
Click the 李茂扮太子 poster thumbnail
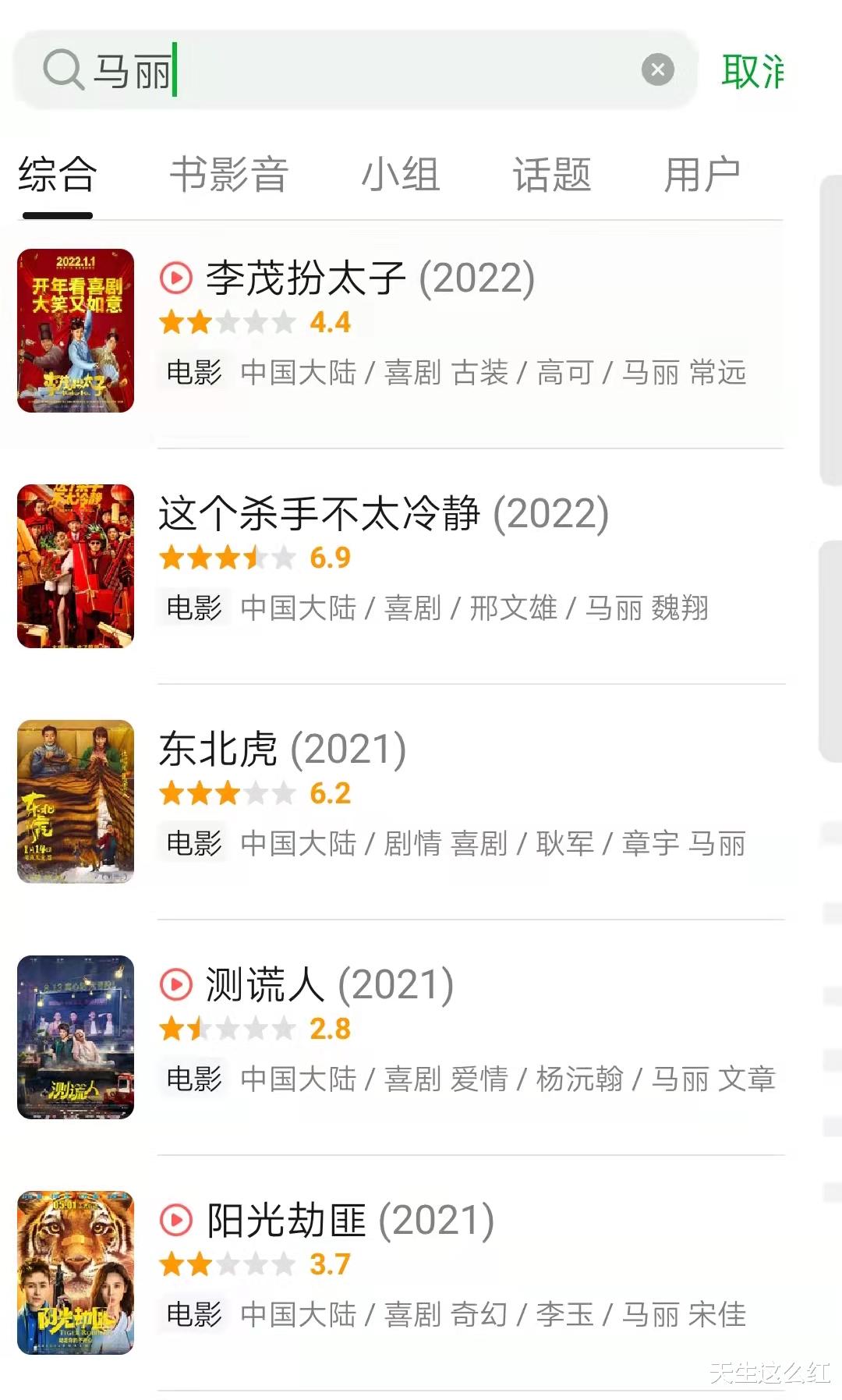[x=76, y=329]
